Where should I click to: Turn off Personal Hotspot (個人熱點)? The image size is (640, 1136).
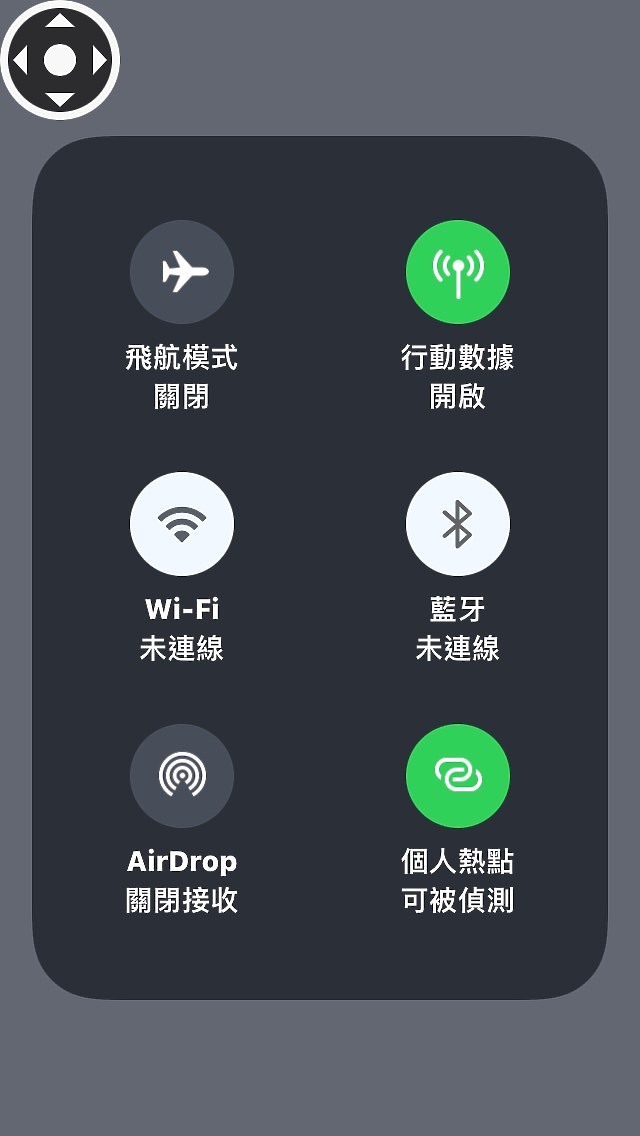pos(457,776)
